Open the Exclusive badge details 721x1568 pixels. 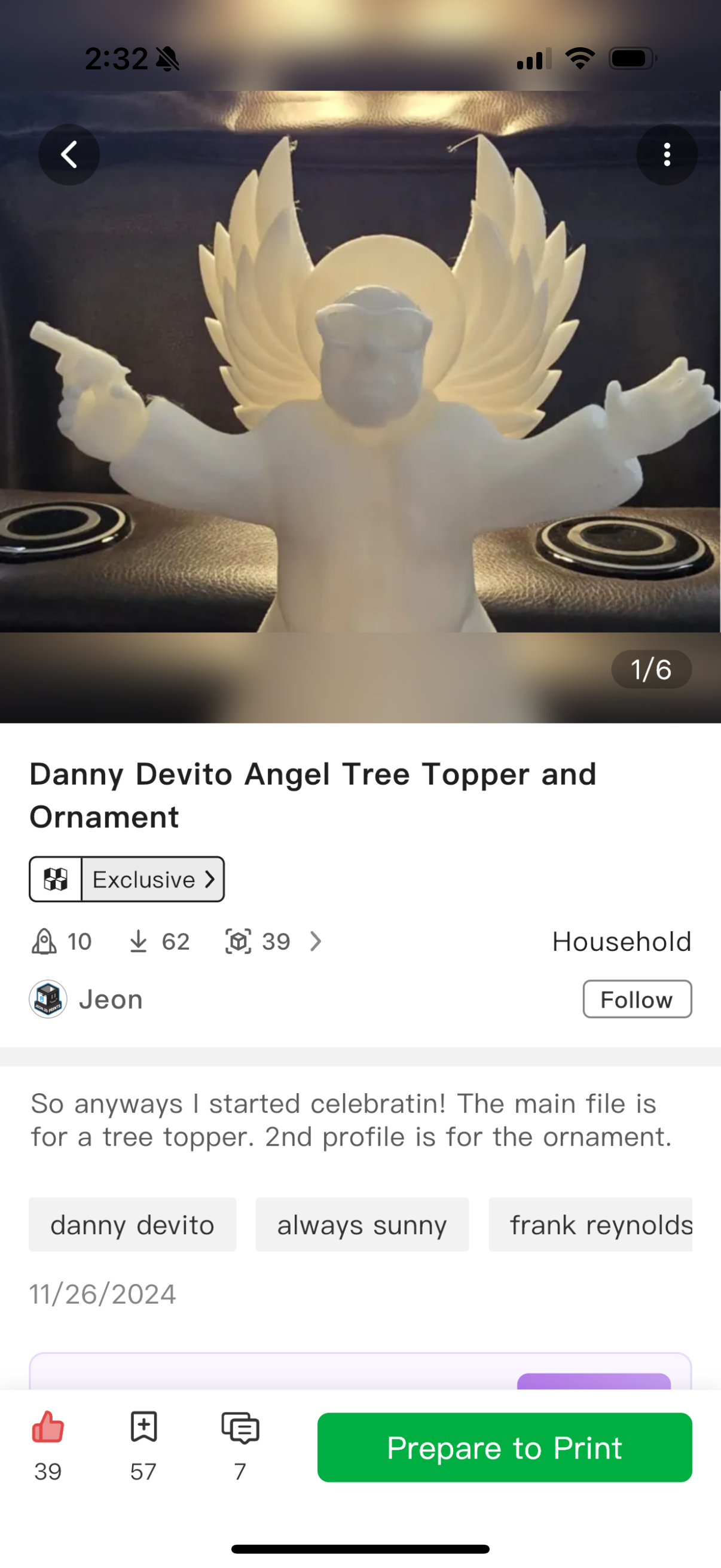[x=127, y=879]
